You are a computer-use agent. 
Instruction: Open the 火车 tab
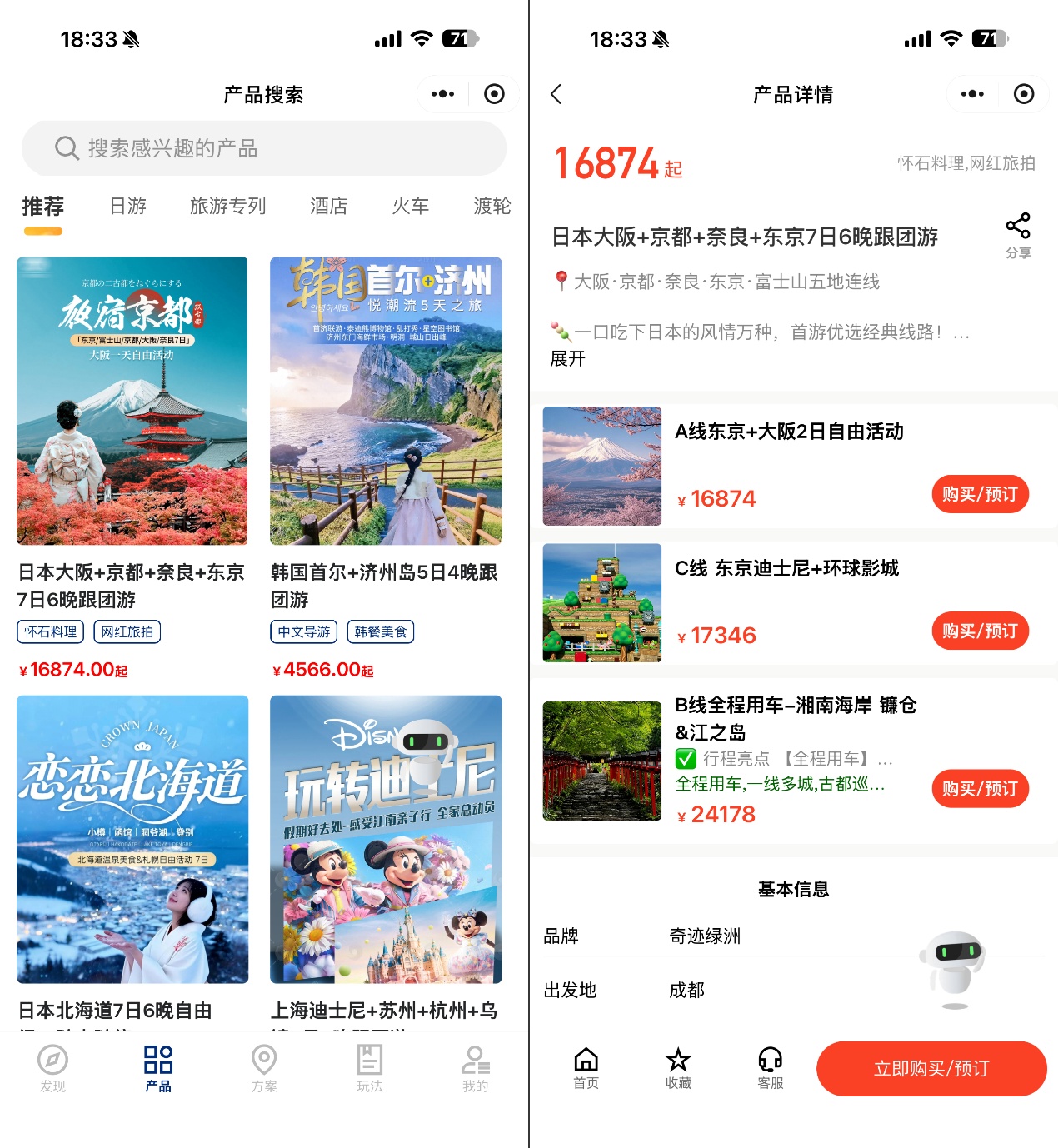point(410,206)
